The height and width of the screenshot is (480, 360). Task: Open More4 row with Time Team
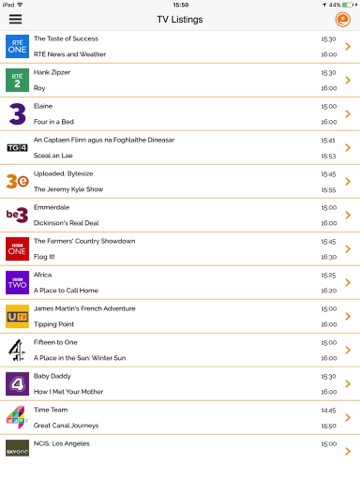pyautogui.click(x=180, y=418)
